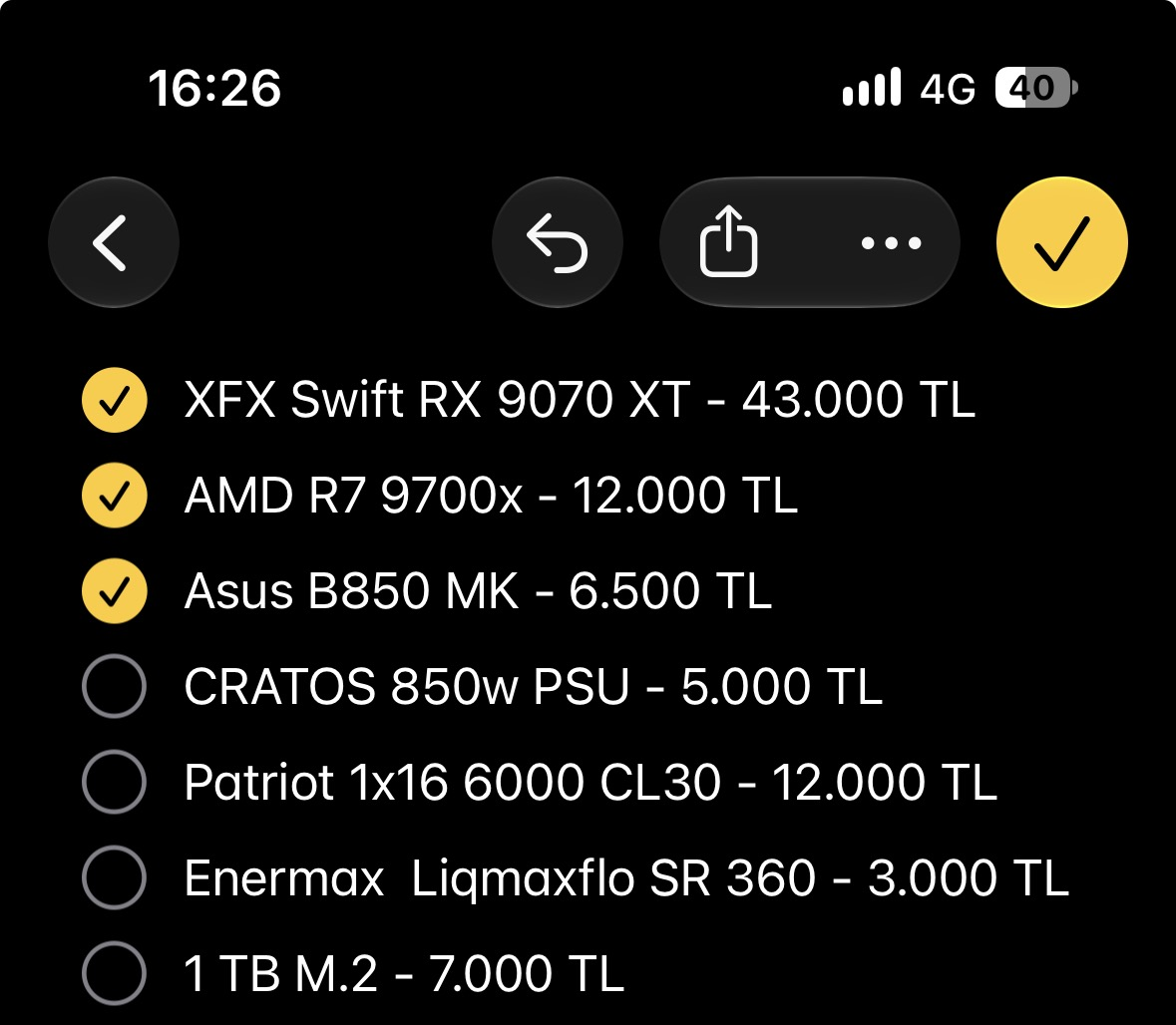
Task: Tap the yellow done checkmark button
Action: coord(1062,242)
